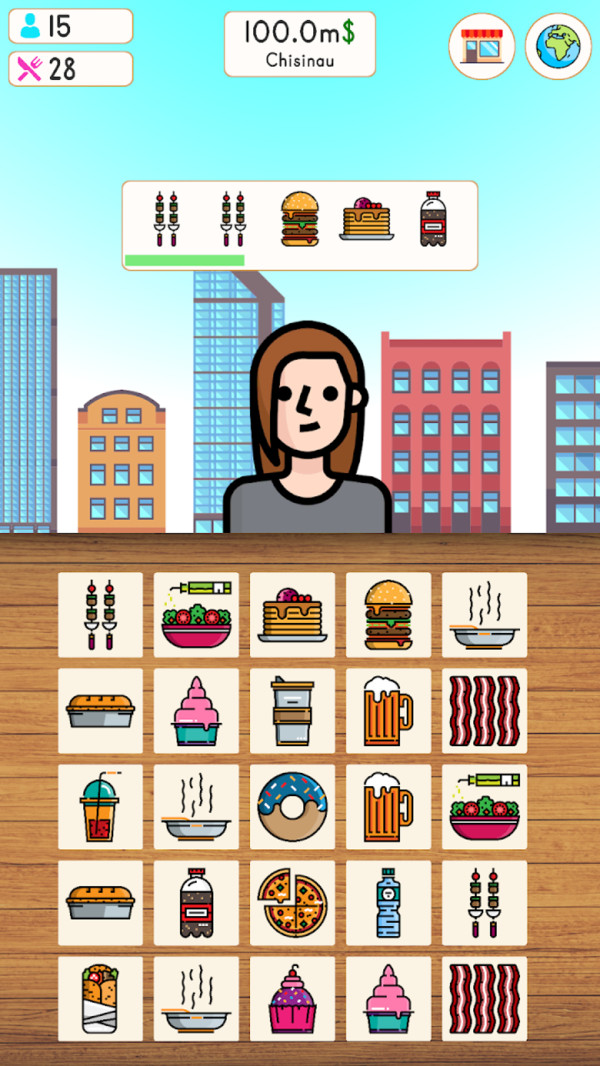Tap the stacked coffee cups tile
The image size is (600, 1066).
(292, 710)
